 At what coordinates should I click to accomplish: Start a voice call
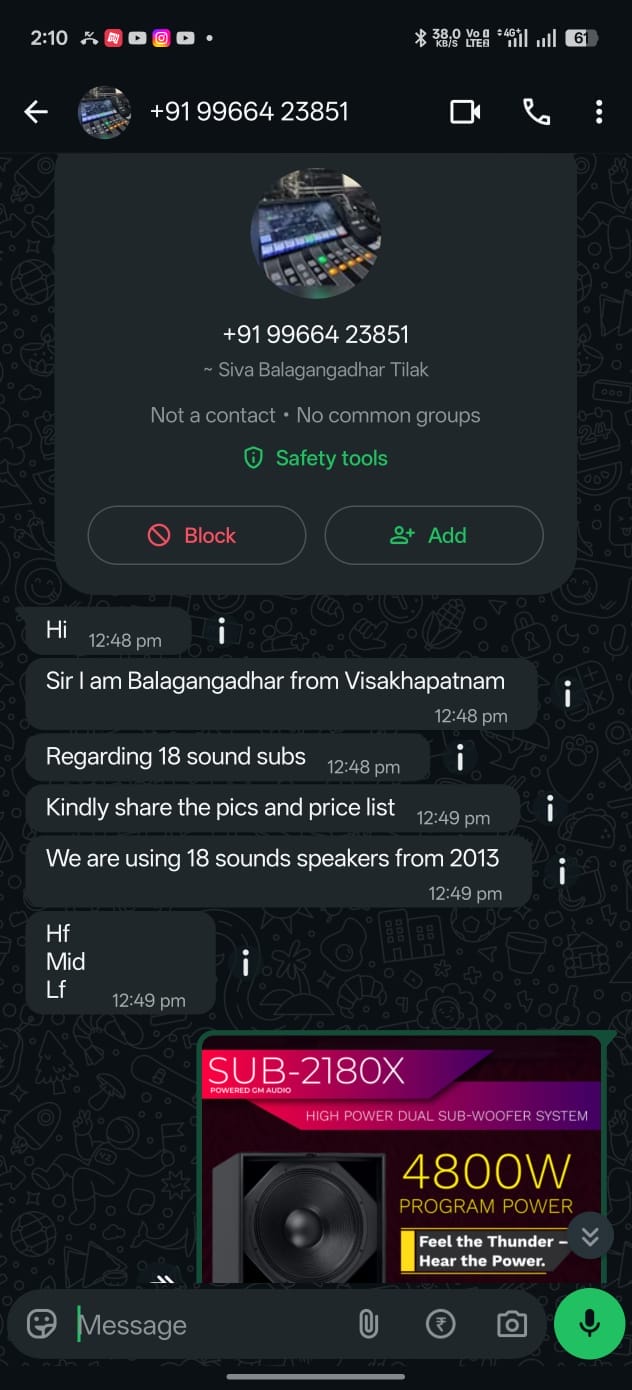tap(537, 112)
